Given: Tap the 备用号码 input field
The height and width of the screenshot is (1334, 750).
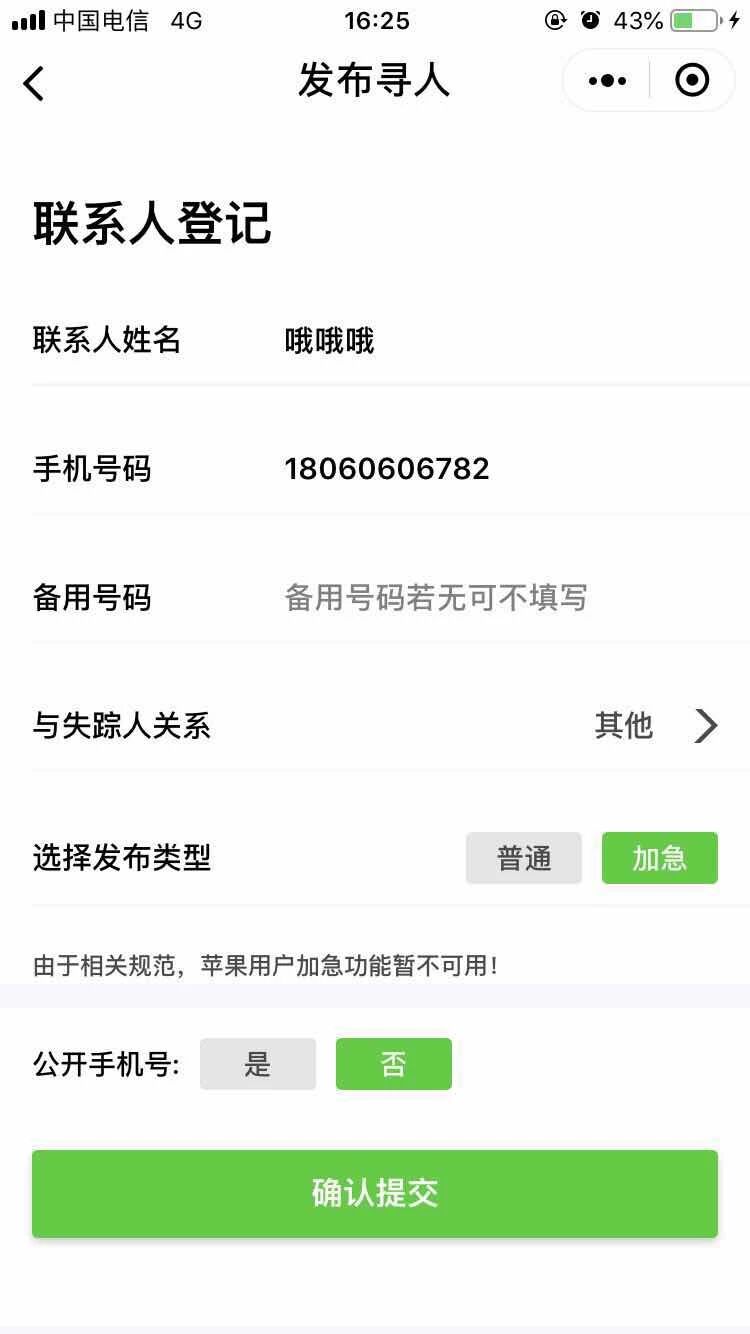Looking at the screenshot, I should 500,598.
